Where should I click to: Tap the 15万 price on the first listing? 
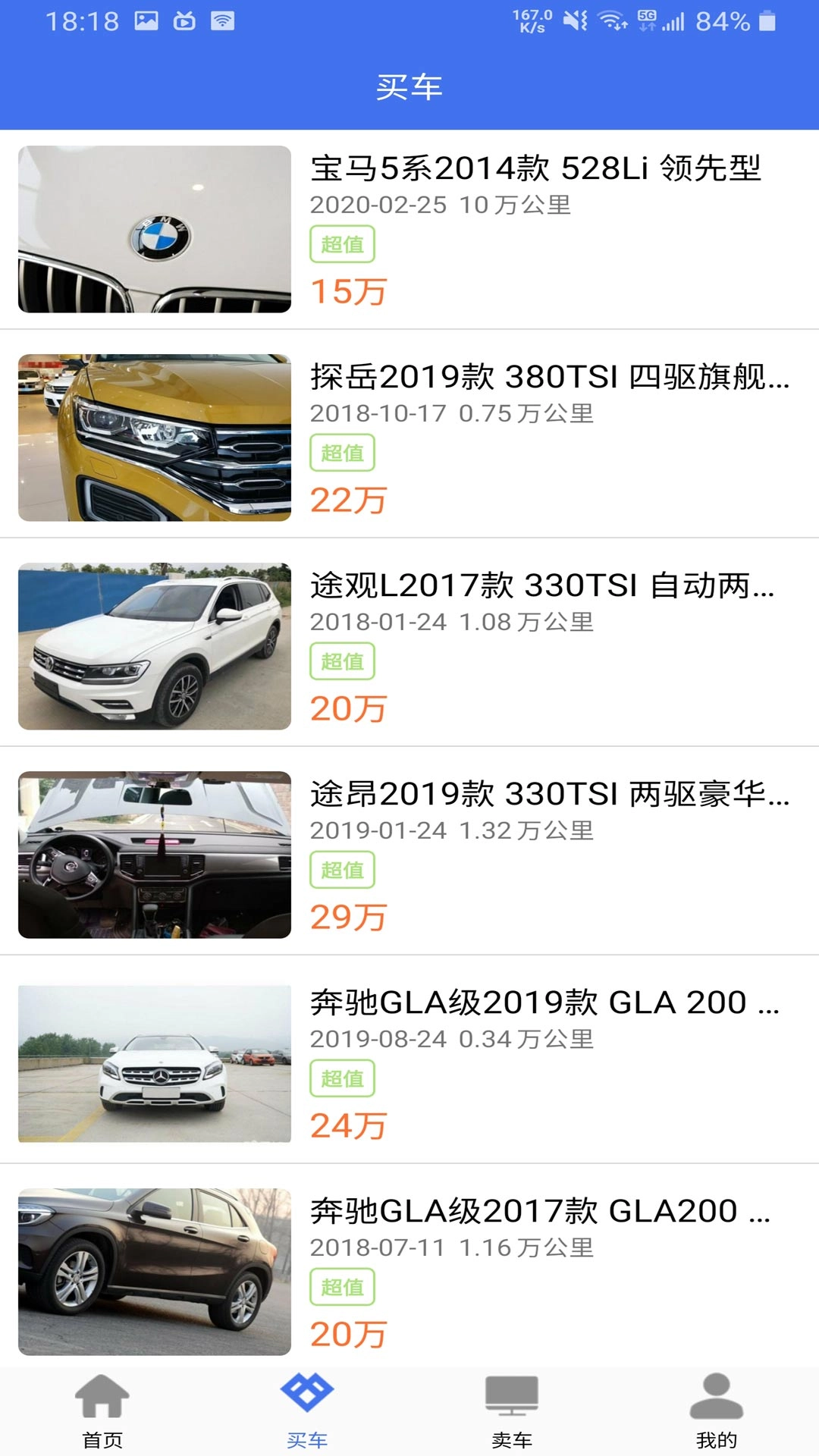click(350, 290)
